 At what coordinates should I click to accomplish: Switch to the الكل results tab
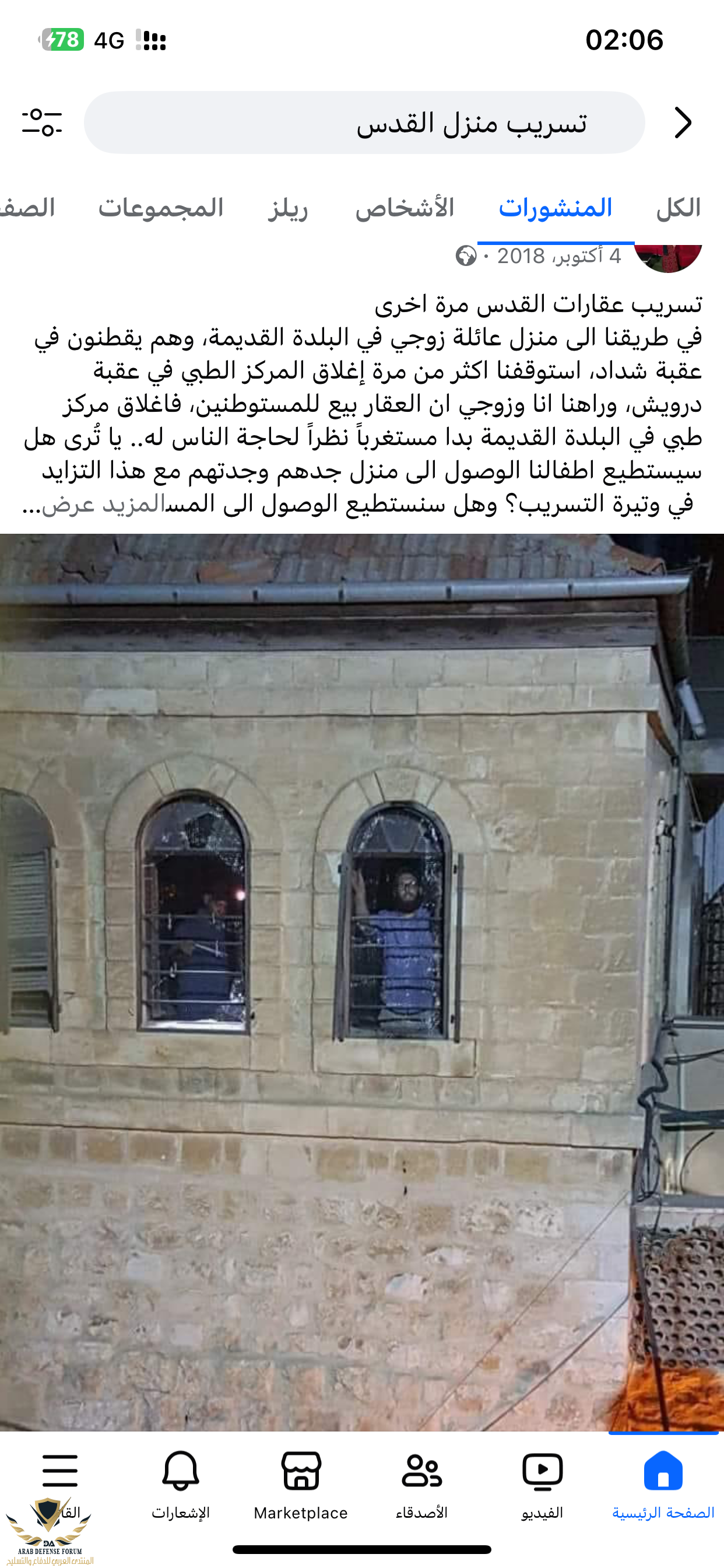tap(678, 208)
